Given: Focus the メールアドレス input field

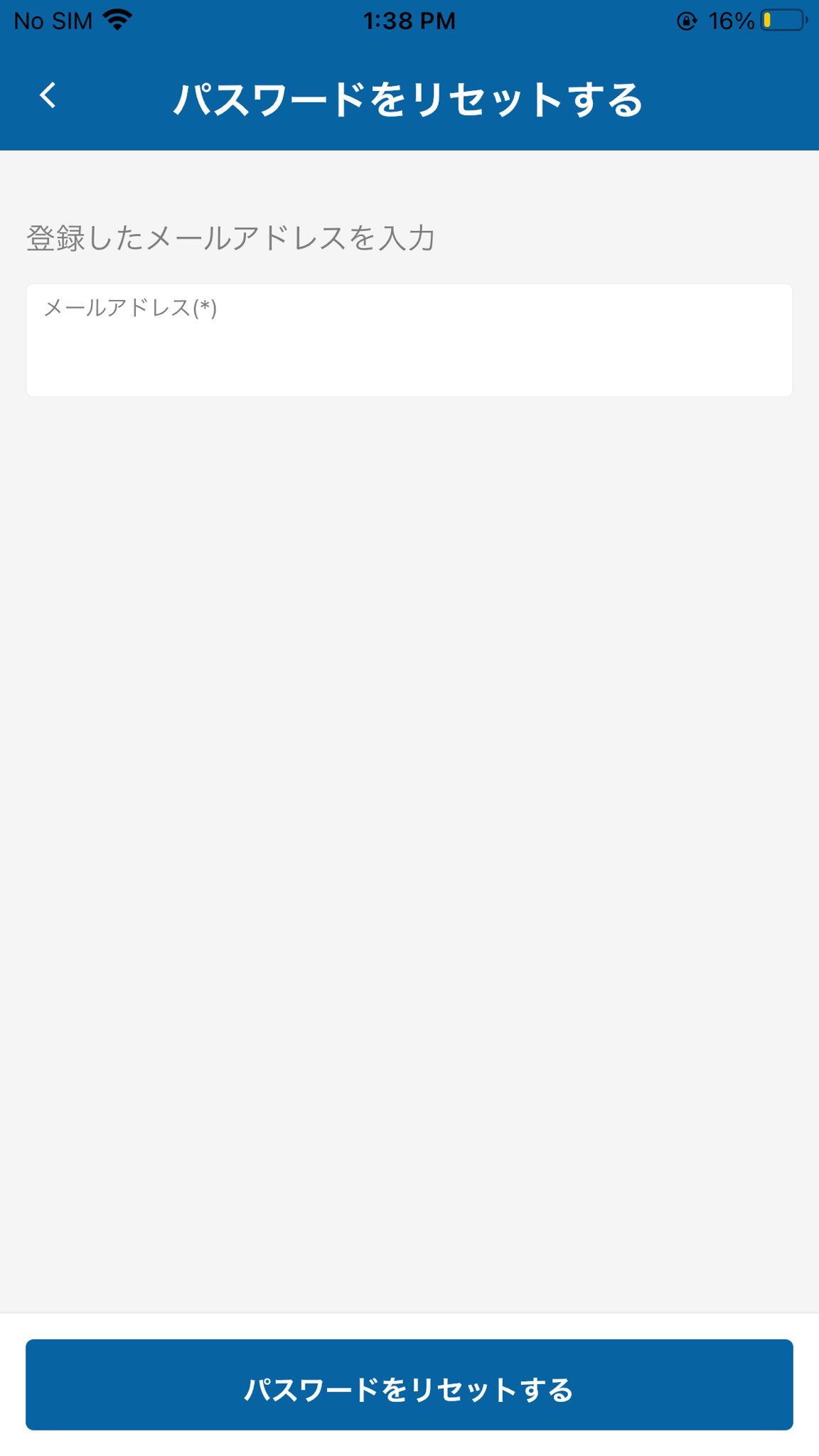Looking at the screenshot, I should click(409, 341).
